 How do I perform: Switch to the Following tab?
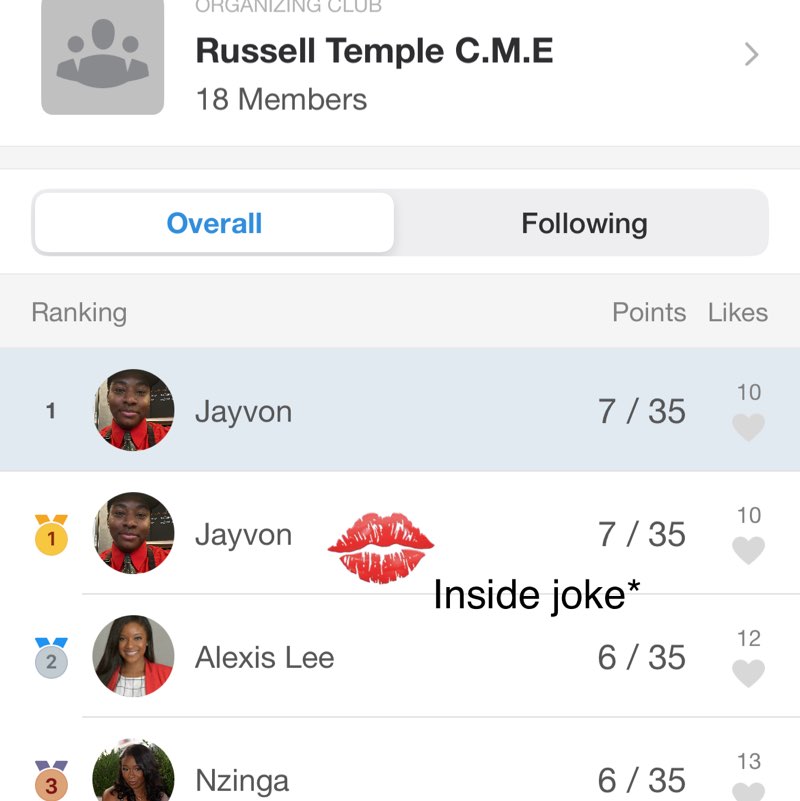[x=584, y=223]
